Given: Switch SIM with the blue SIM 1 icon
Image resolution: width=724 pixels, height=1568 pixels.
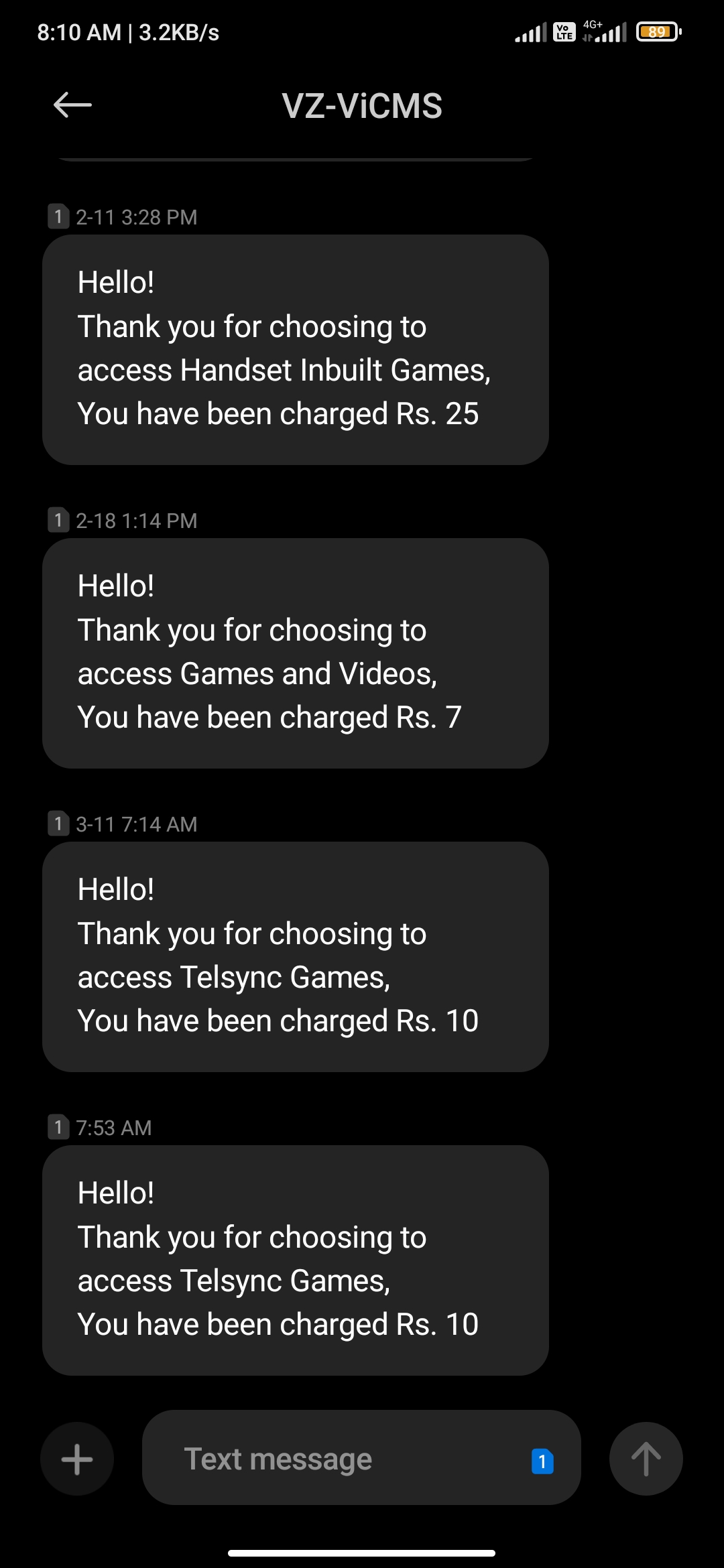Looking at the screenshot, I should coord(542,1461).
